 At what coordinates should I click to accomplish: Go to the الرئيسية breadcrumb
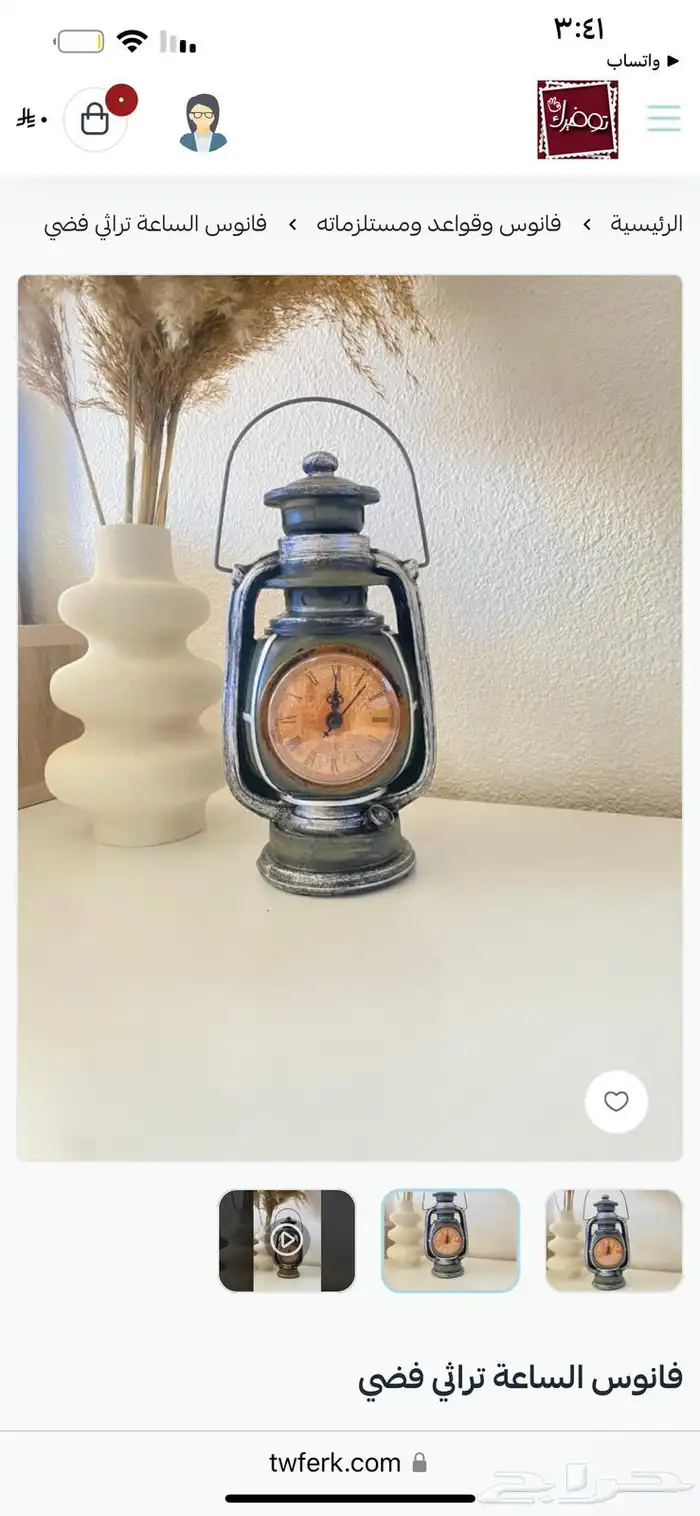tap(646, 224)
